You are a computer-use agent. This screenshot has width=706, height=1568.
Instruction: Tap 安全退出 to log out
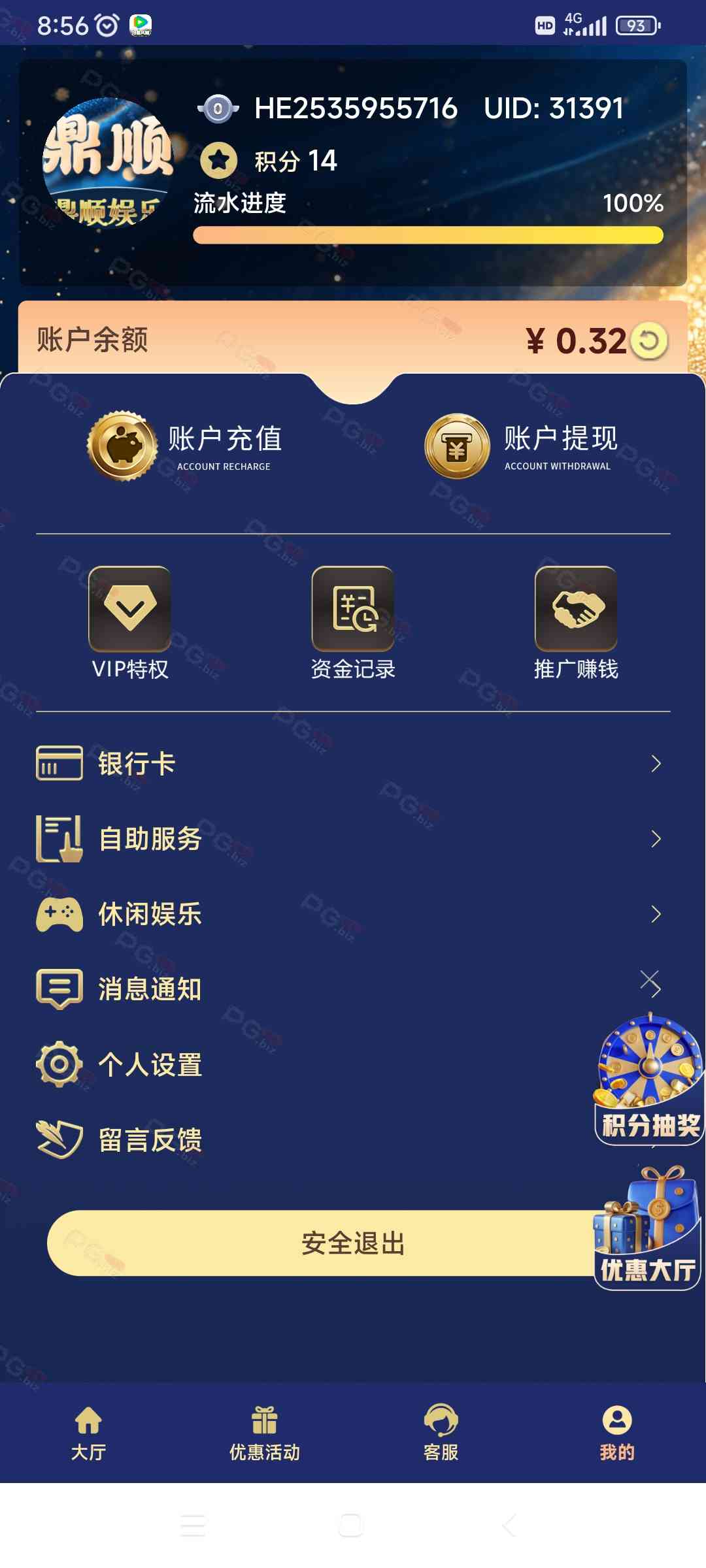tap(320, 1243)
